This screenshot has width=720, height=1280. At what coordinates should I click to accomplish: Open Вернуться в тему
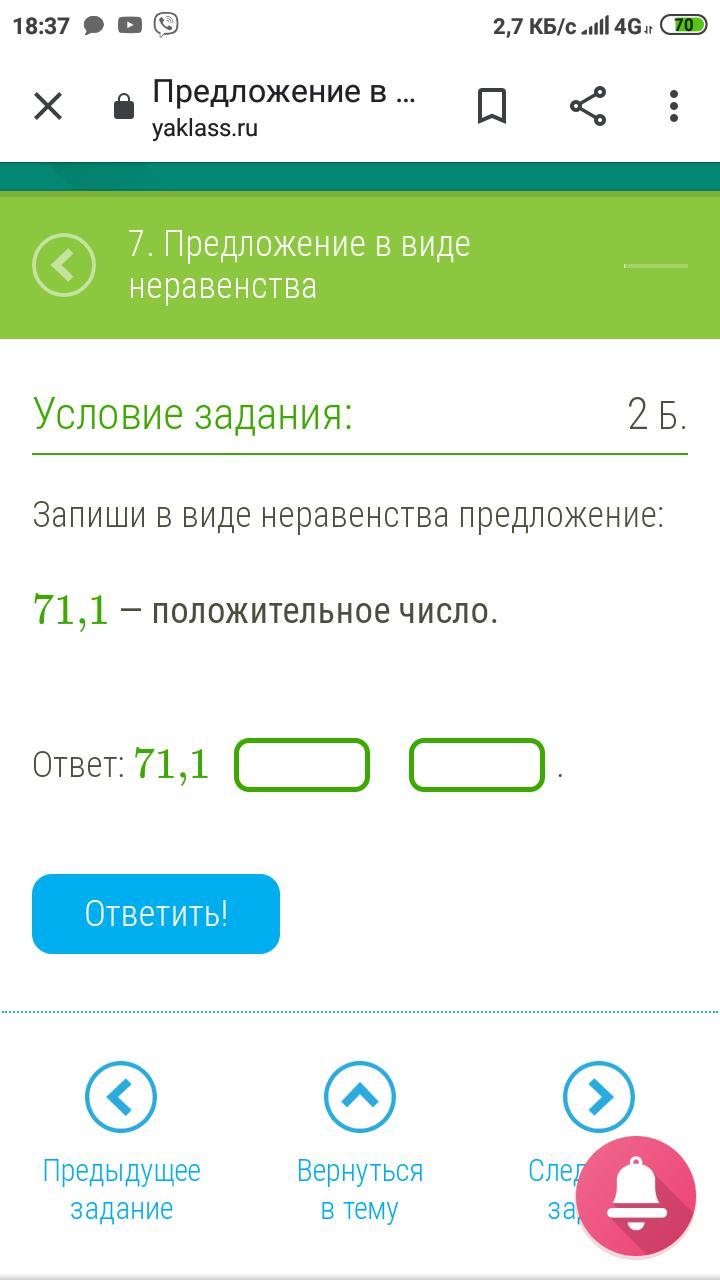pyautogui.click(x=360, y=1098)
